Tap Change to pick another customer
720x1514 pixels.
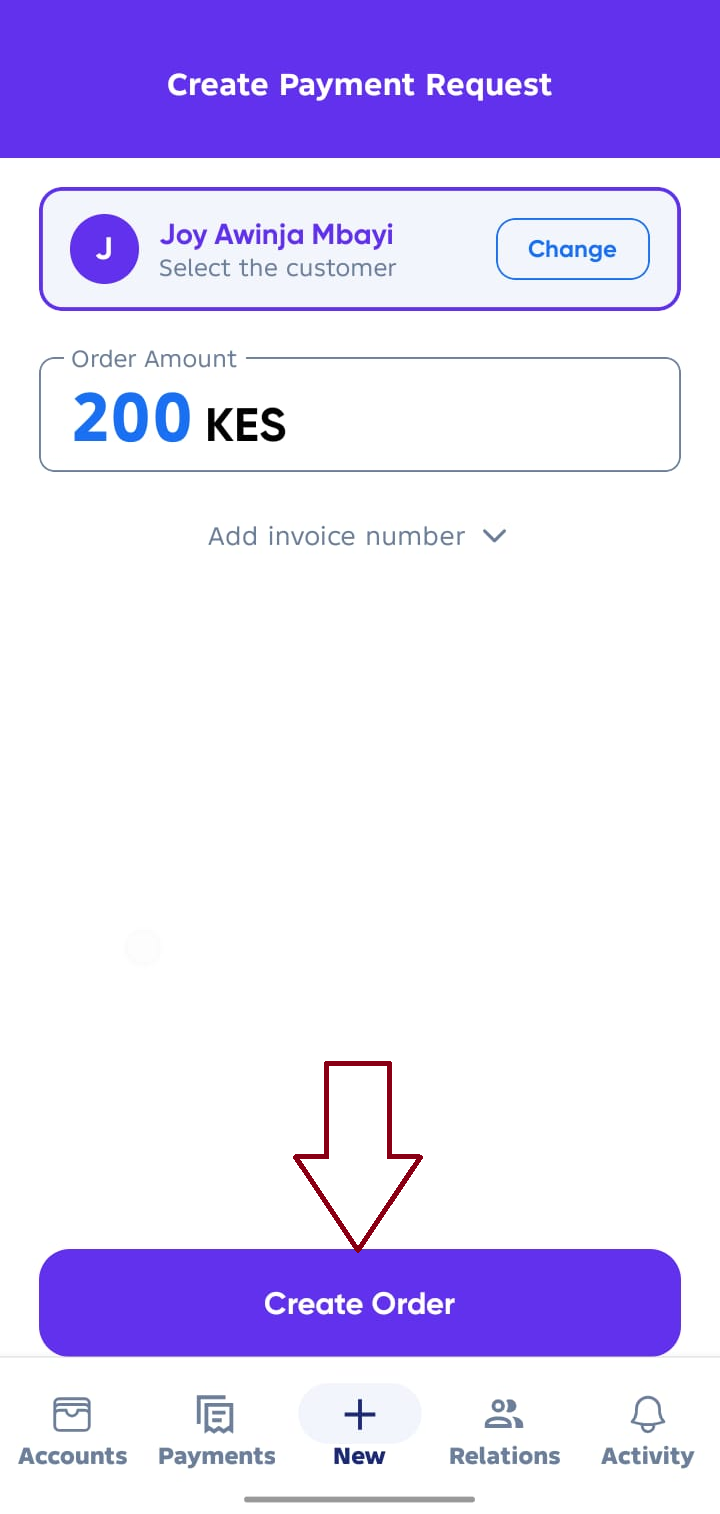[572, 249]
